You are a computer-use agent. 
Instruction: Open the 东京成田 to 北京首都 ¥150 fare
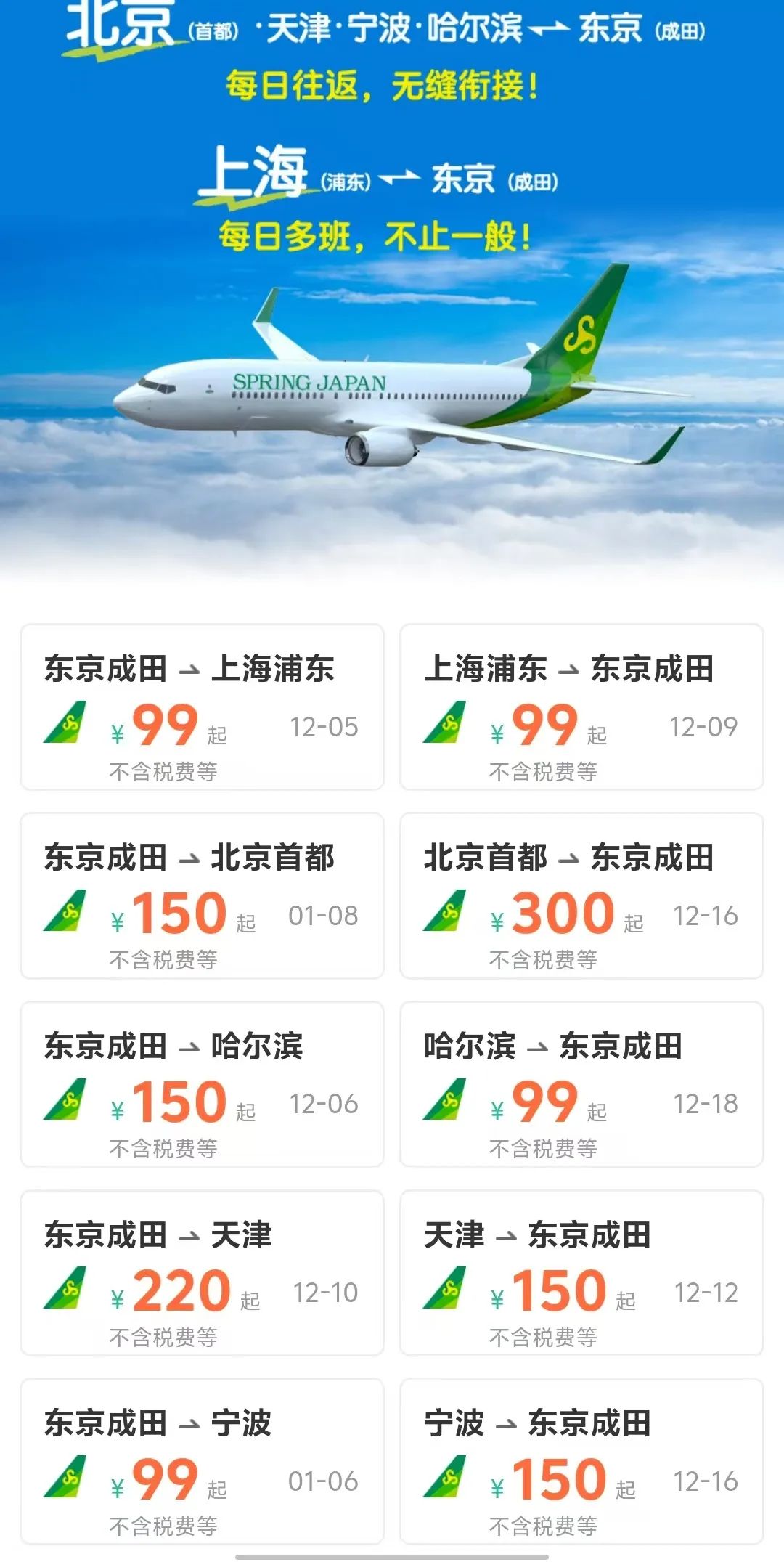coord(202,895)
